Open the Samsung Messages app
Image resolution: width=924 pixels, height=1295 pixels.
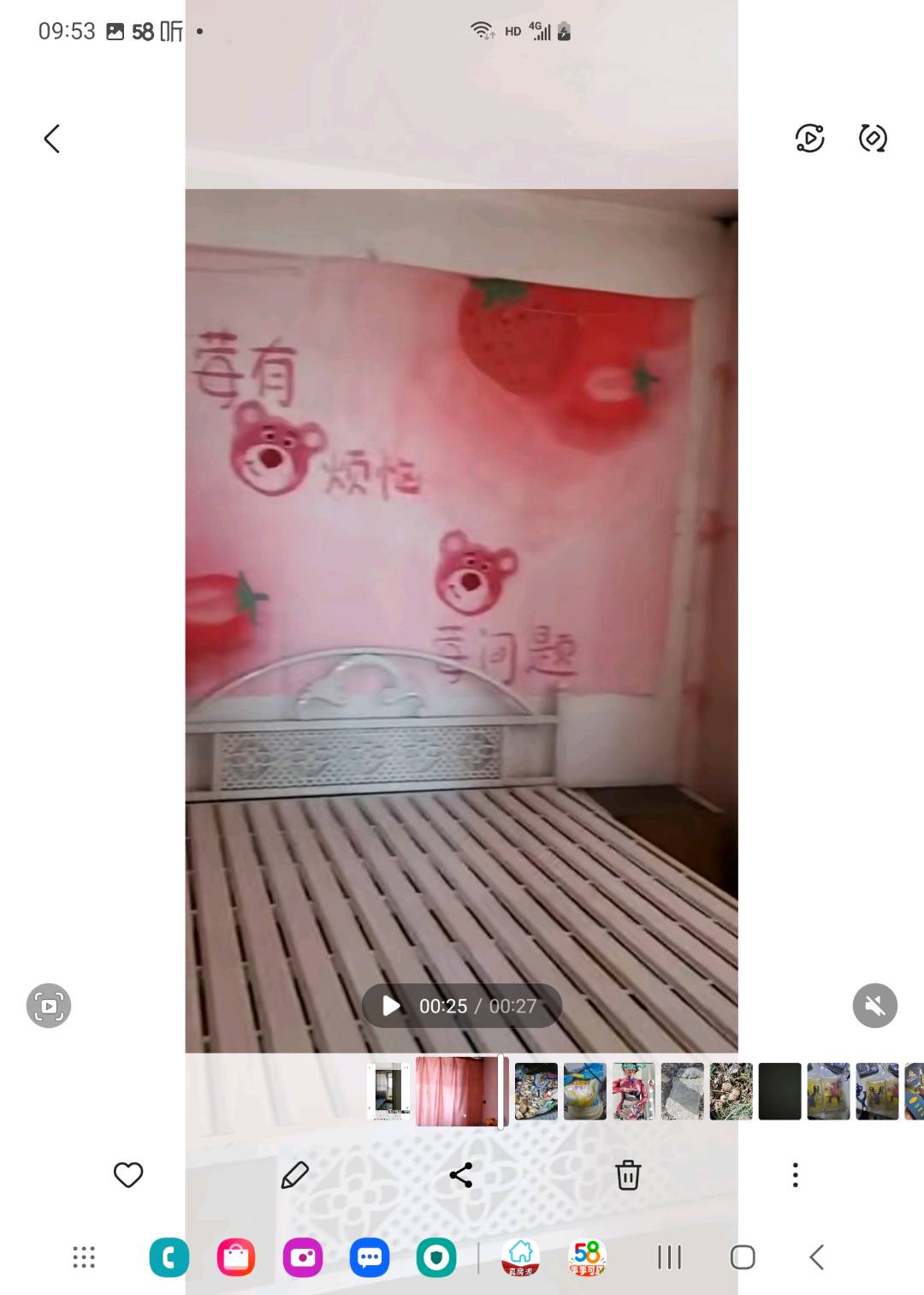370,1257
